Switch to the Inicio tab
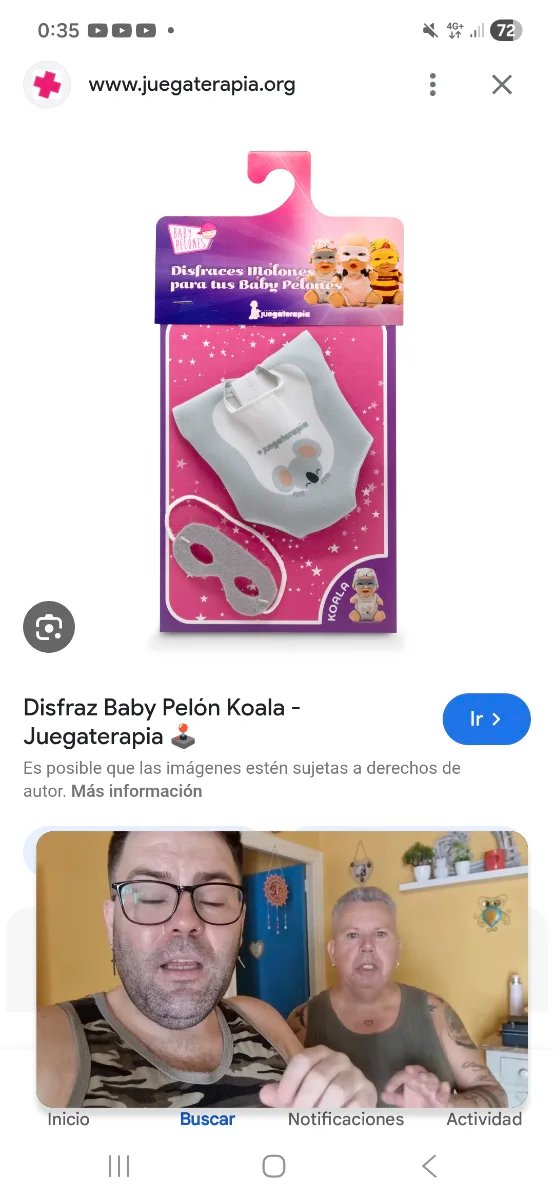Screen dimensions: 554x1200 pyautogui.click(x=68, y=1119)
